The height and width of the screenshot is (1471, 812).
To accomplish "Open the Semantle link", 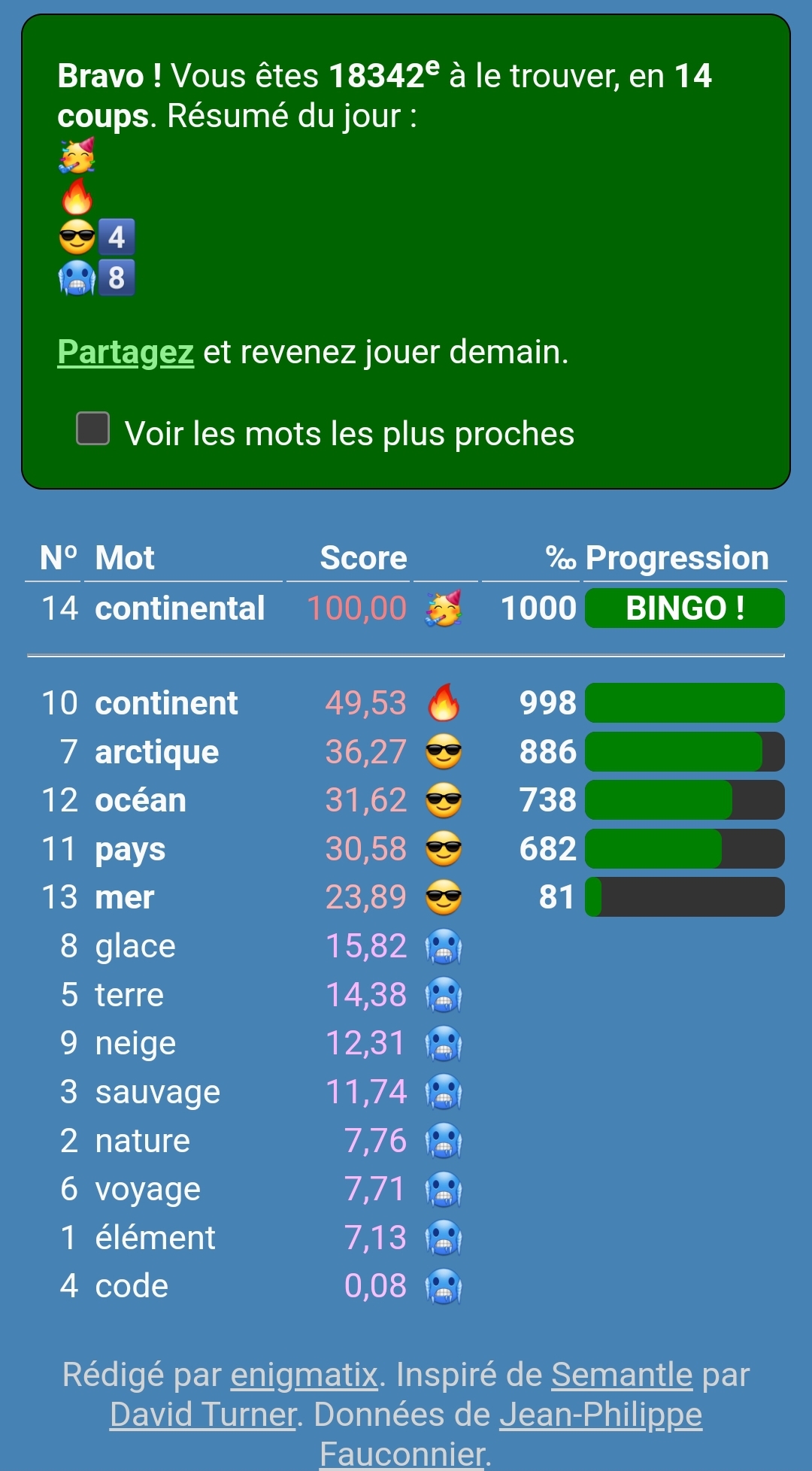I will coord(621,1375).
